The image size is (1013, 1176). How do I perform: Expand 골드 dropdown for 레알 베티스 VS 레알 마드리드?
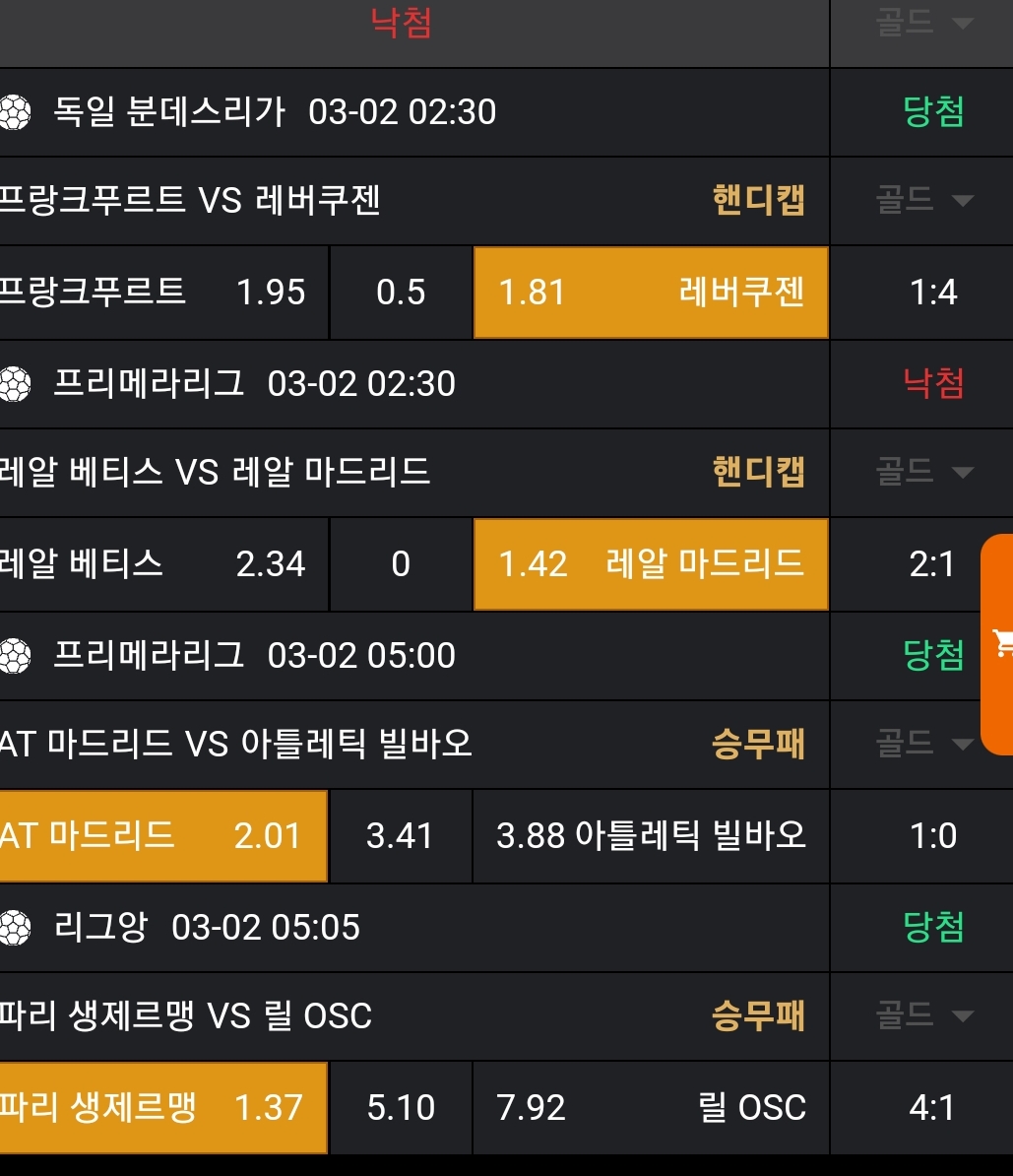click(x=923, y=473)
